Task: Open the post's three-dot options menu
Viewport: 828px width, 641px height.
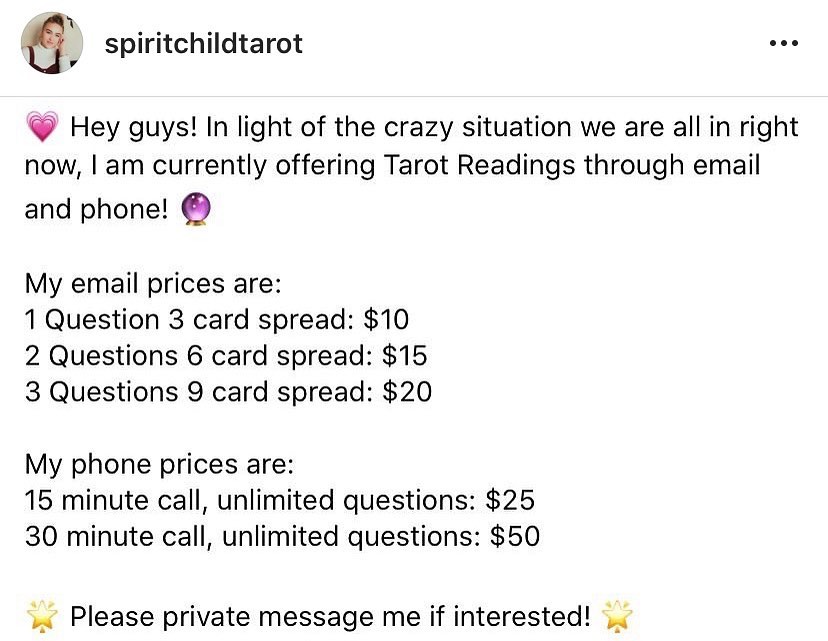Action: (x=783, y=44)
